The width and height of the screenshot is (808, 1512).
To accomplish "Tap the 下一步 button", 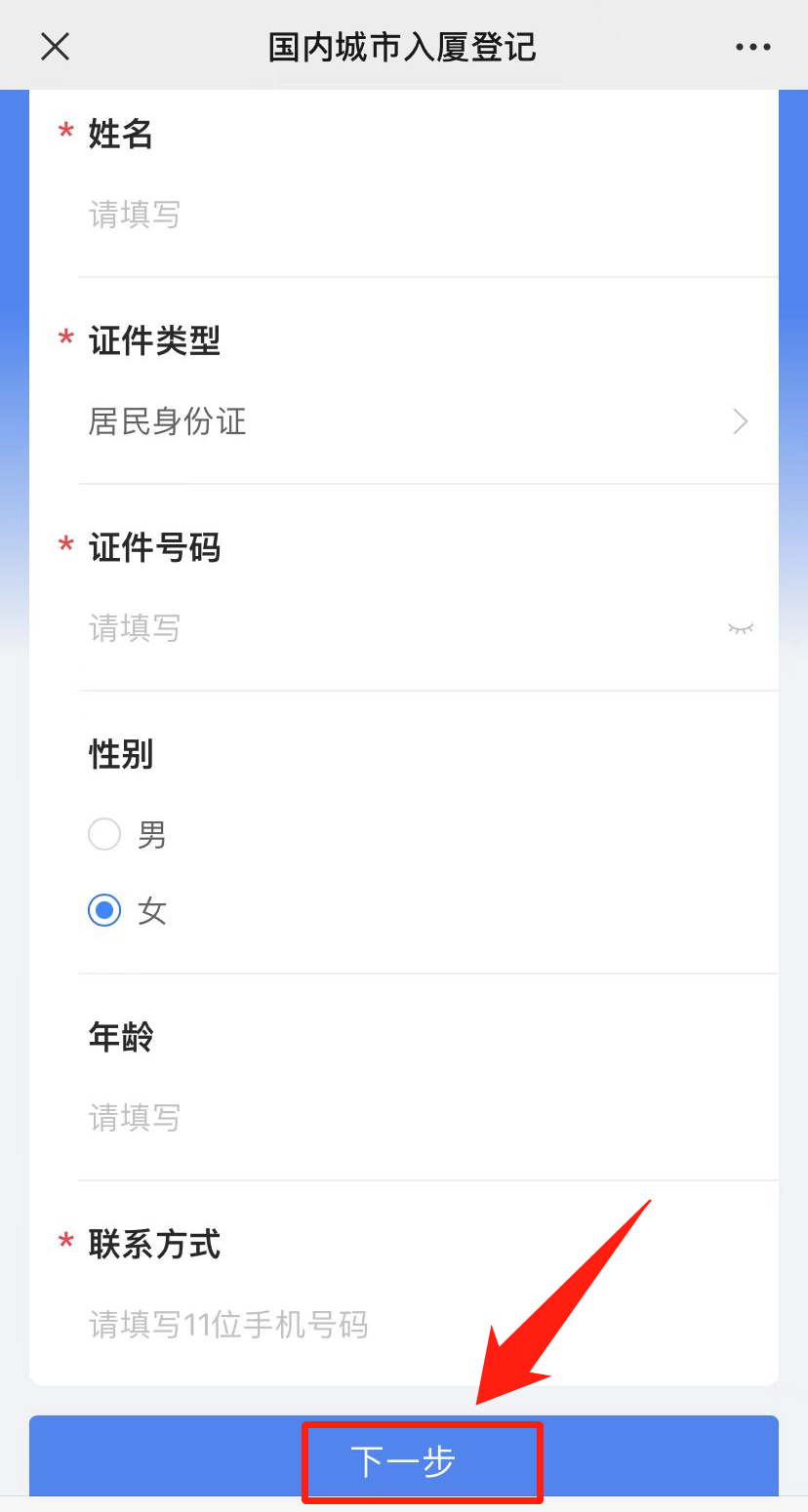I will coord(403,1460).
